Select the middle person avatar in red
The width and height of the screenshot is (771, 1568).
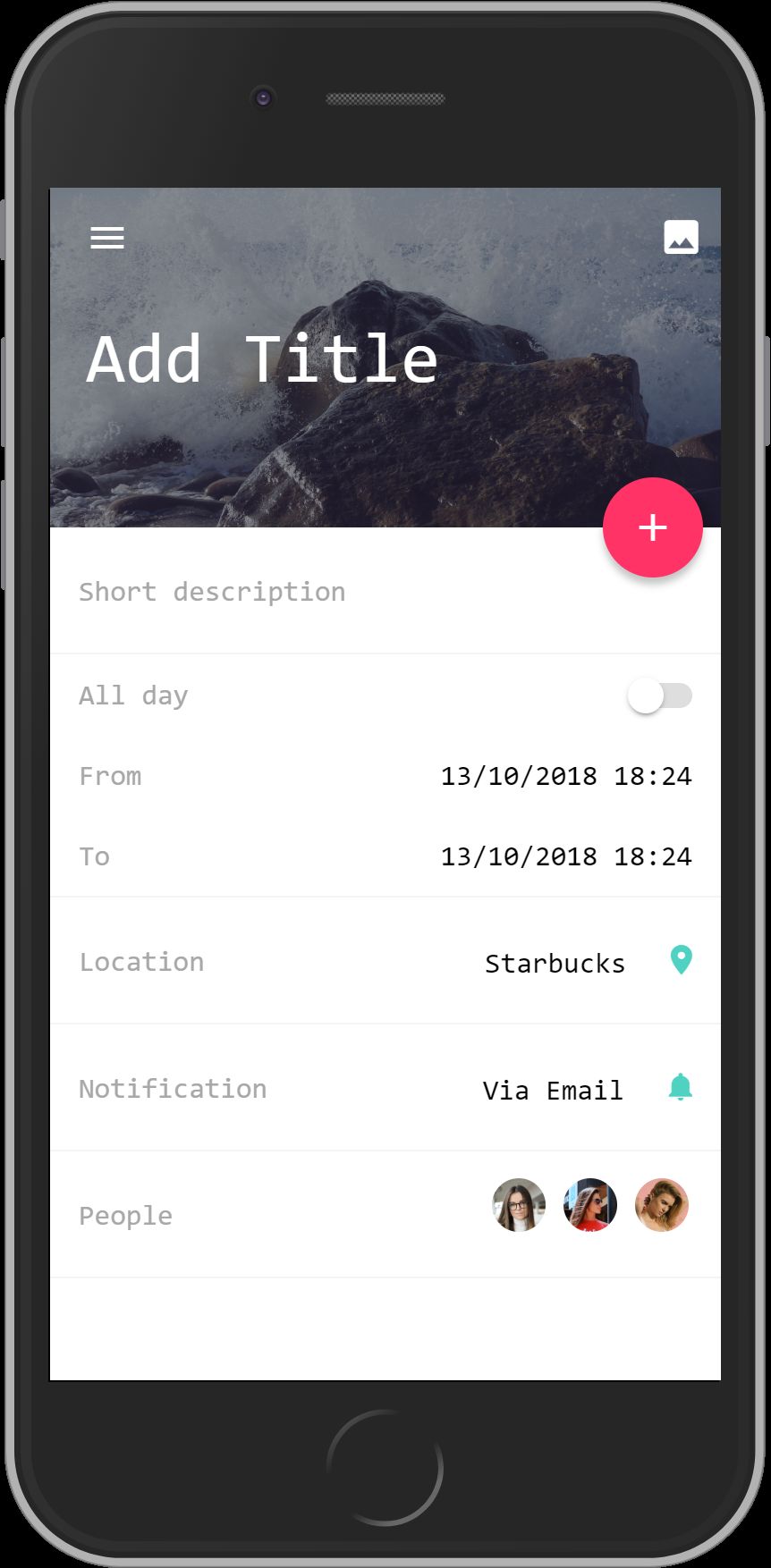point(590,1205)
